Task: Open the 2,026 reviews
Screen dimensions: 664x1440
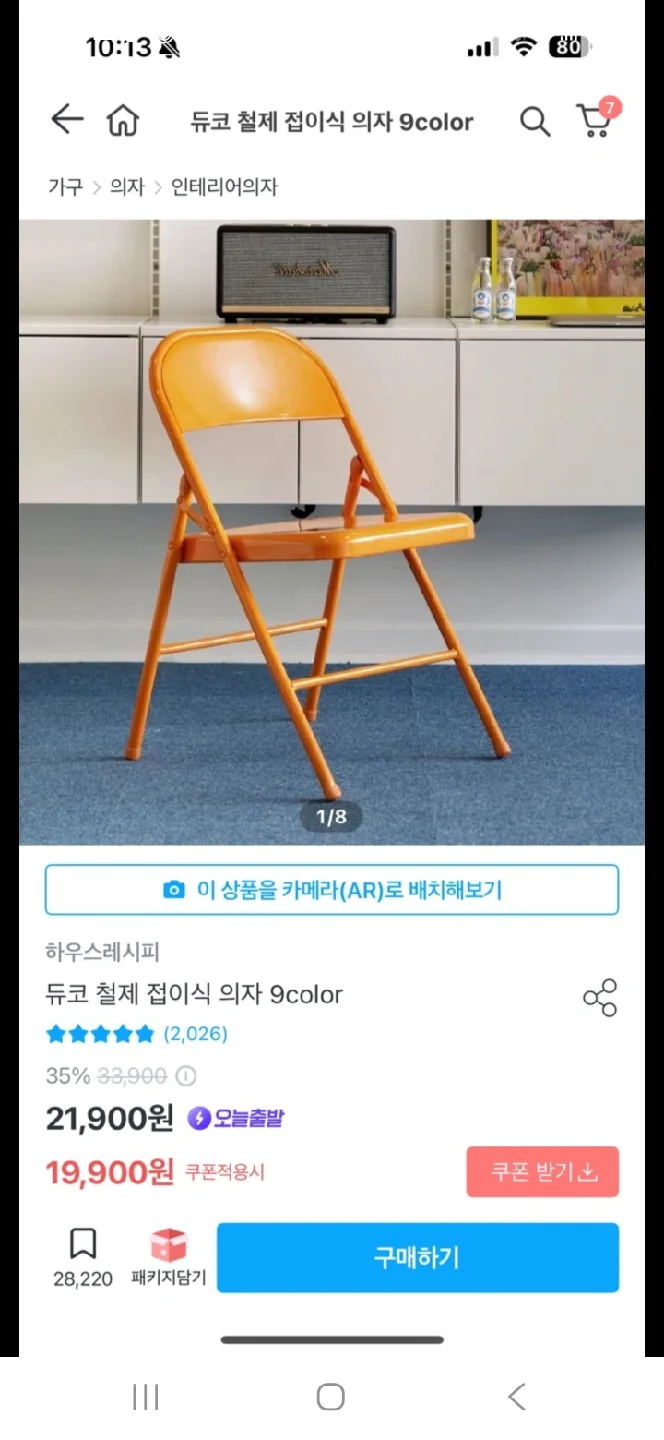Action: click(x=195, y=1033)
